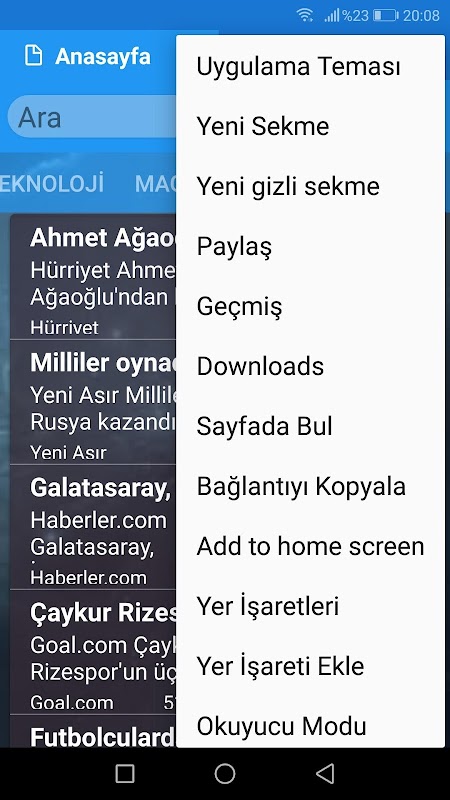Tap the Ara search field
This screenshot has height=800, width=450.
point(92,118)
